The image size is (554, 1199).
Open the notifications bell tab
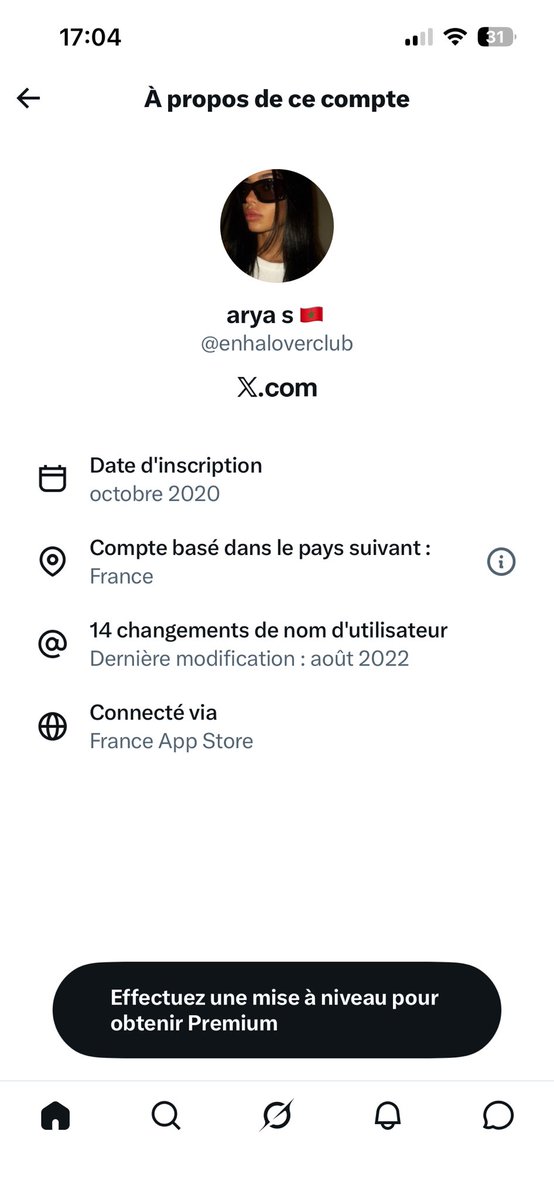(x=387, y=1116)
